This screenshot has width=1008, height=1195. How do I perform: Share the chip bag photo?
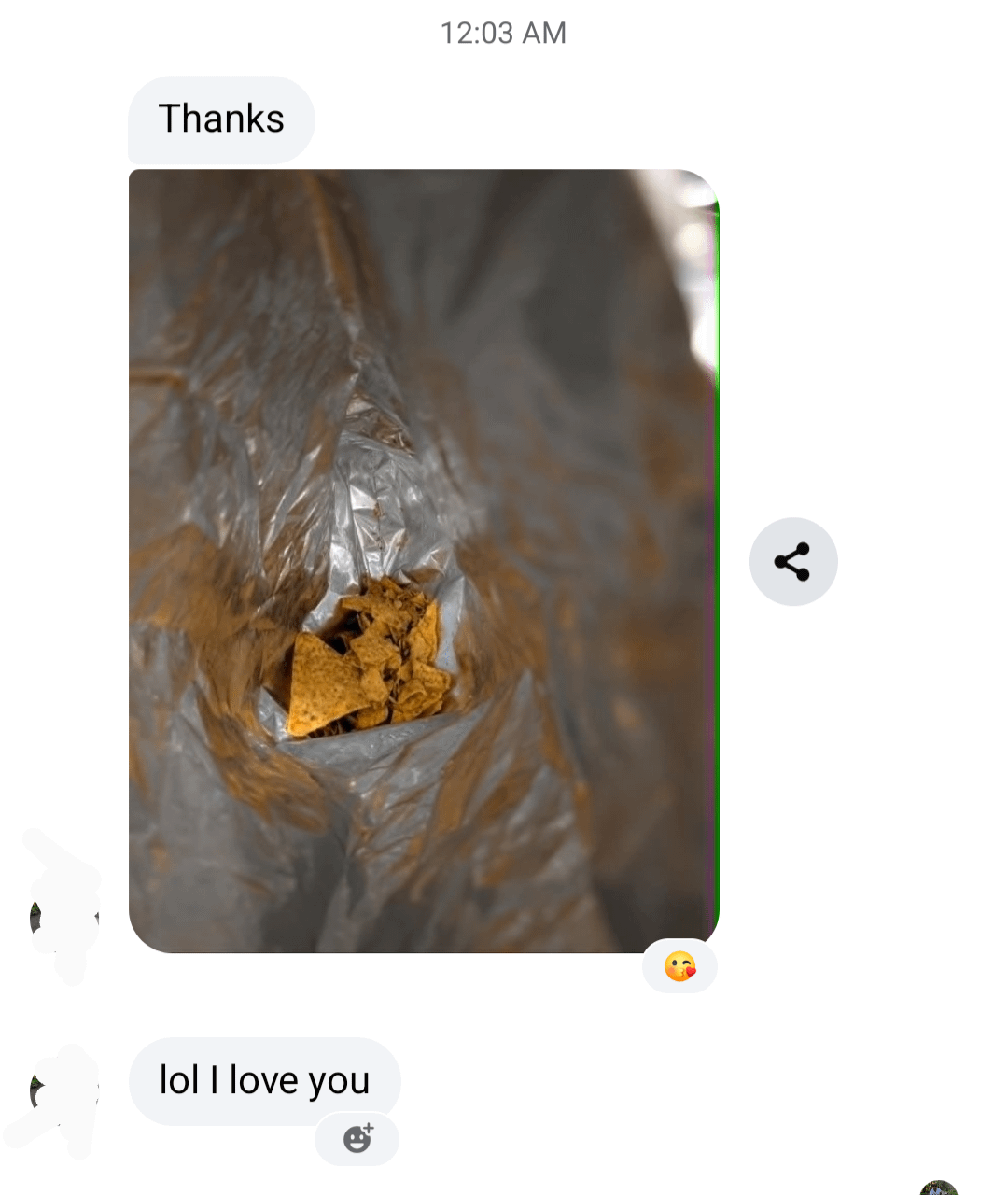(x=792, y=562)
